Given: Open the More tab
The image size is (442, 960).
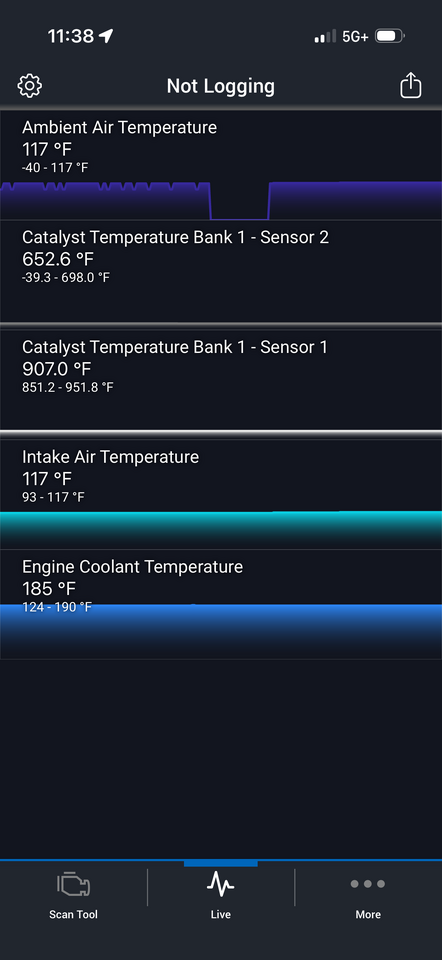Looking at the screenshot, I should [x=368, y=896].
